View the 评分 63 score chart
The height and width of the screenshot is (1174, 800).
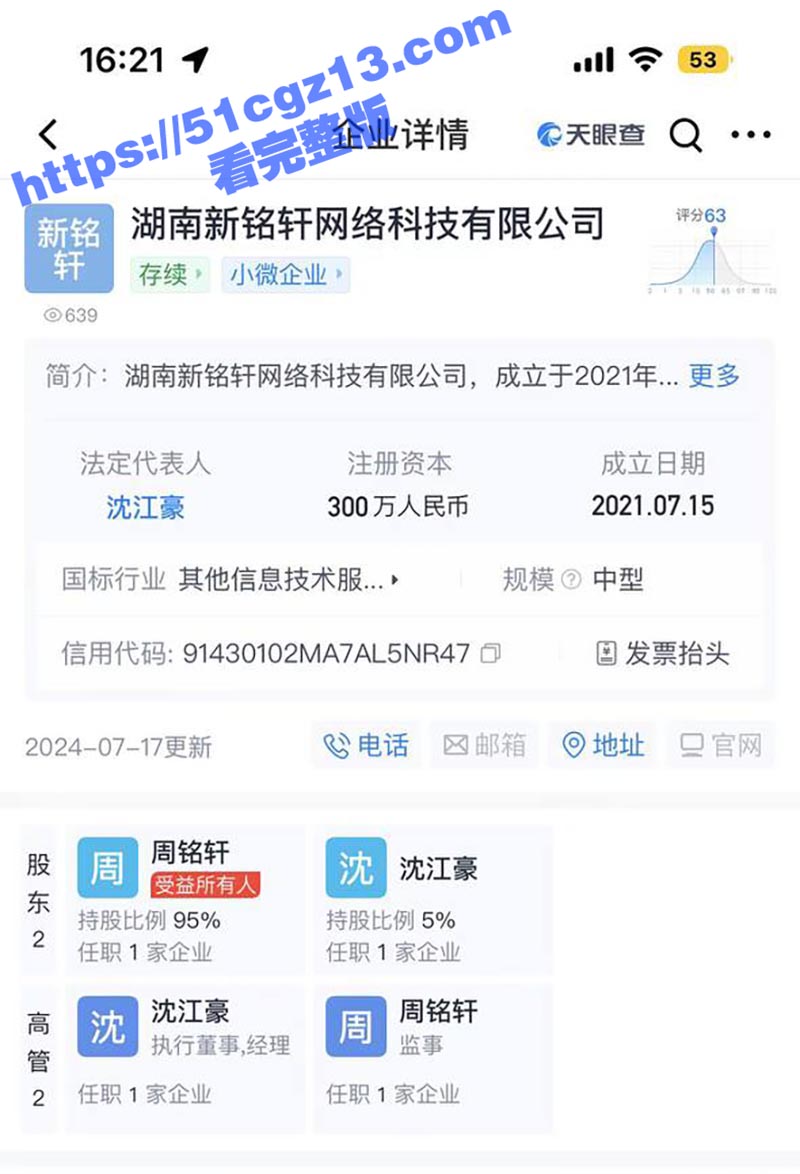(x=712, y=250)
